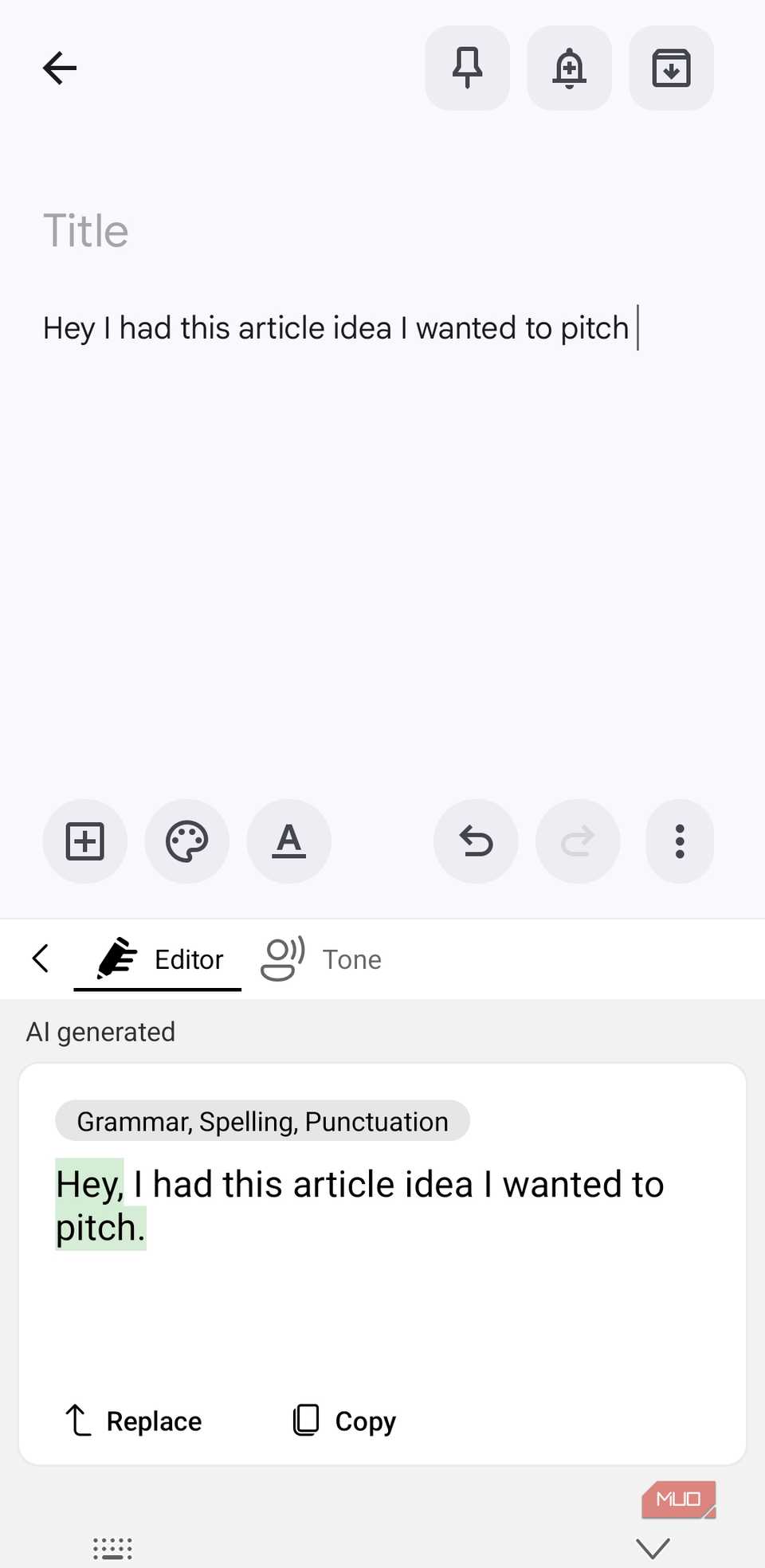Open text formatting options
Viewport: 765px width, 1568px height.
click(289, 841)
